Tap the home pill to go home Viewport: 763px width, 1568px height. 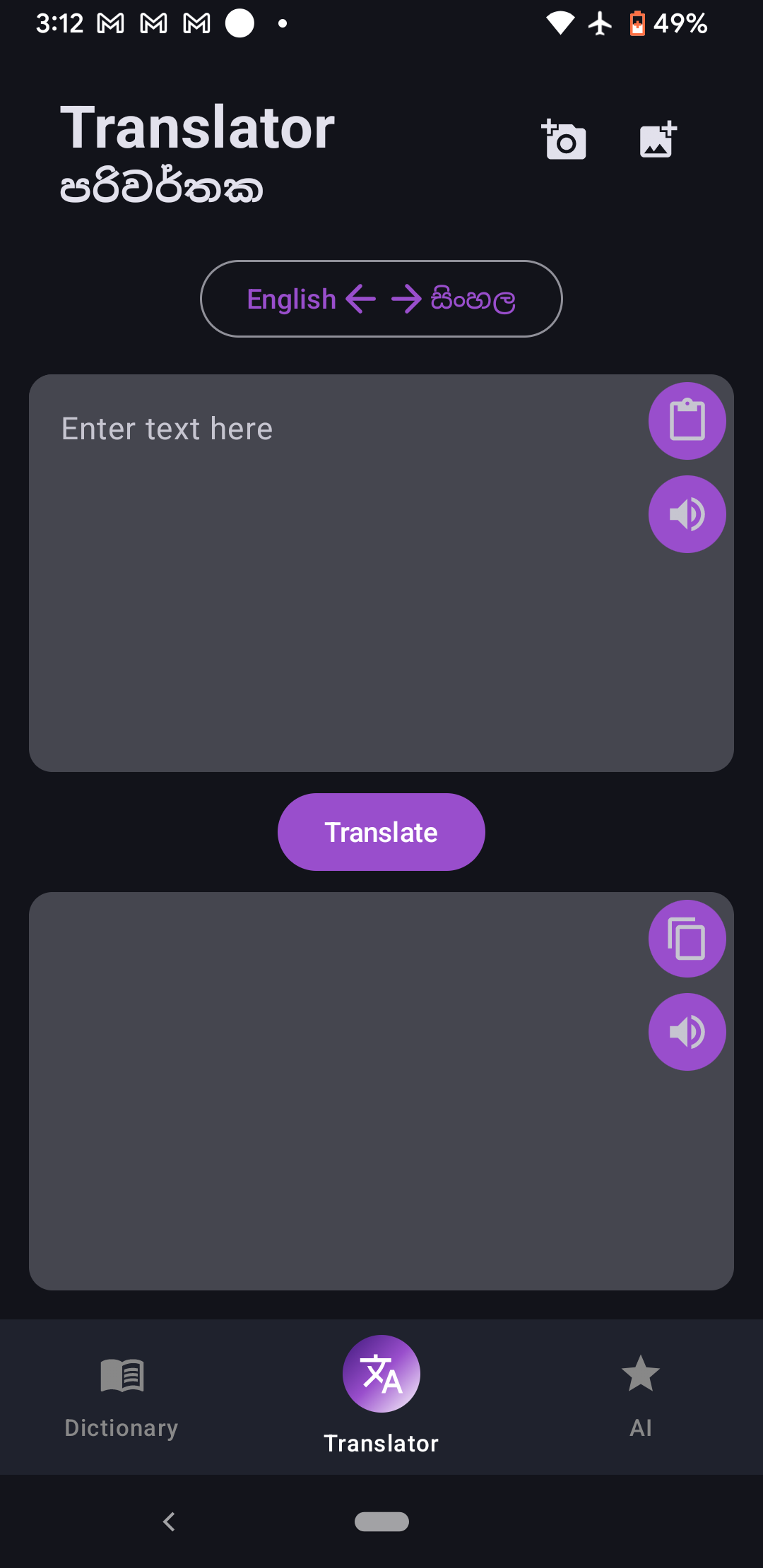coord(381,1521)
